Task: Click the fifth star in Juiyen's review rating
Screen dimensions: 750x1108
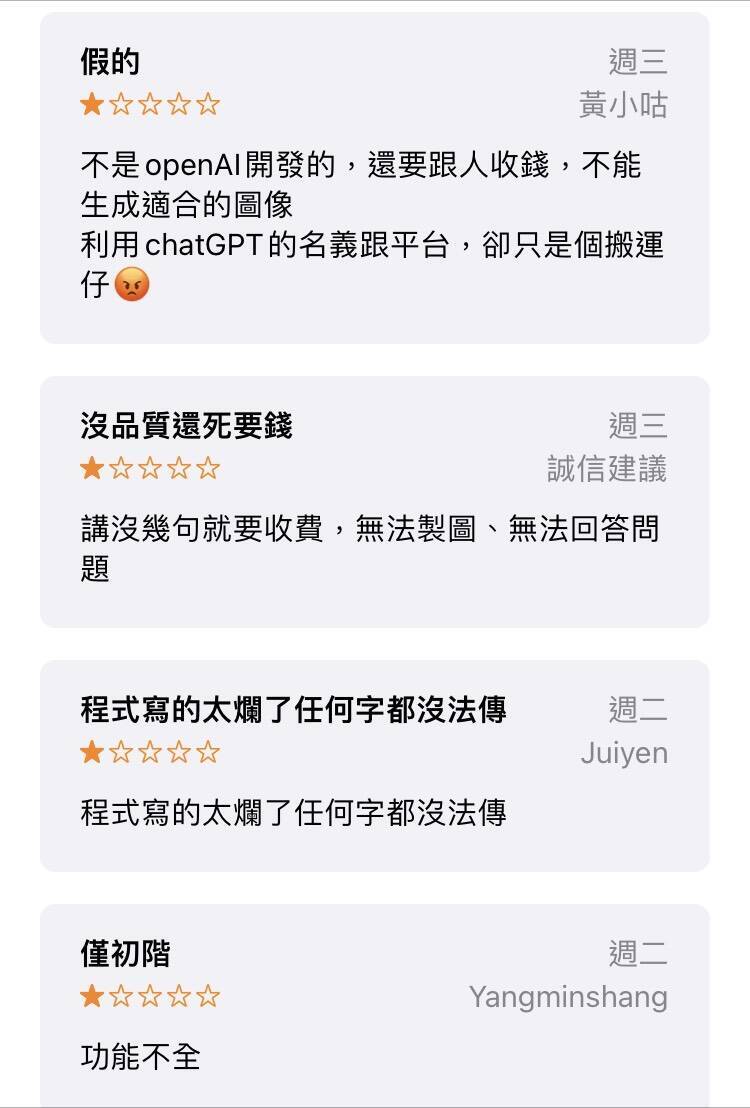Action: pyautogui.click(x=206, y=753)
